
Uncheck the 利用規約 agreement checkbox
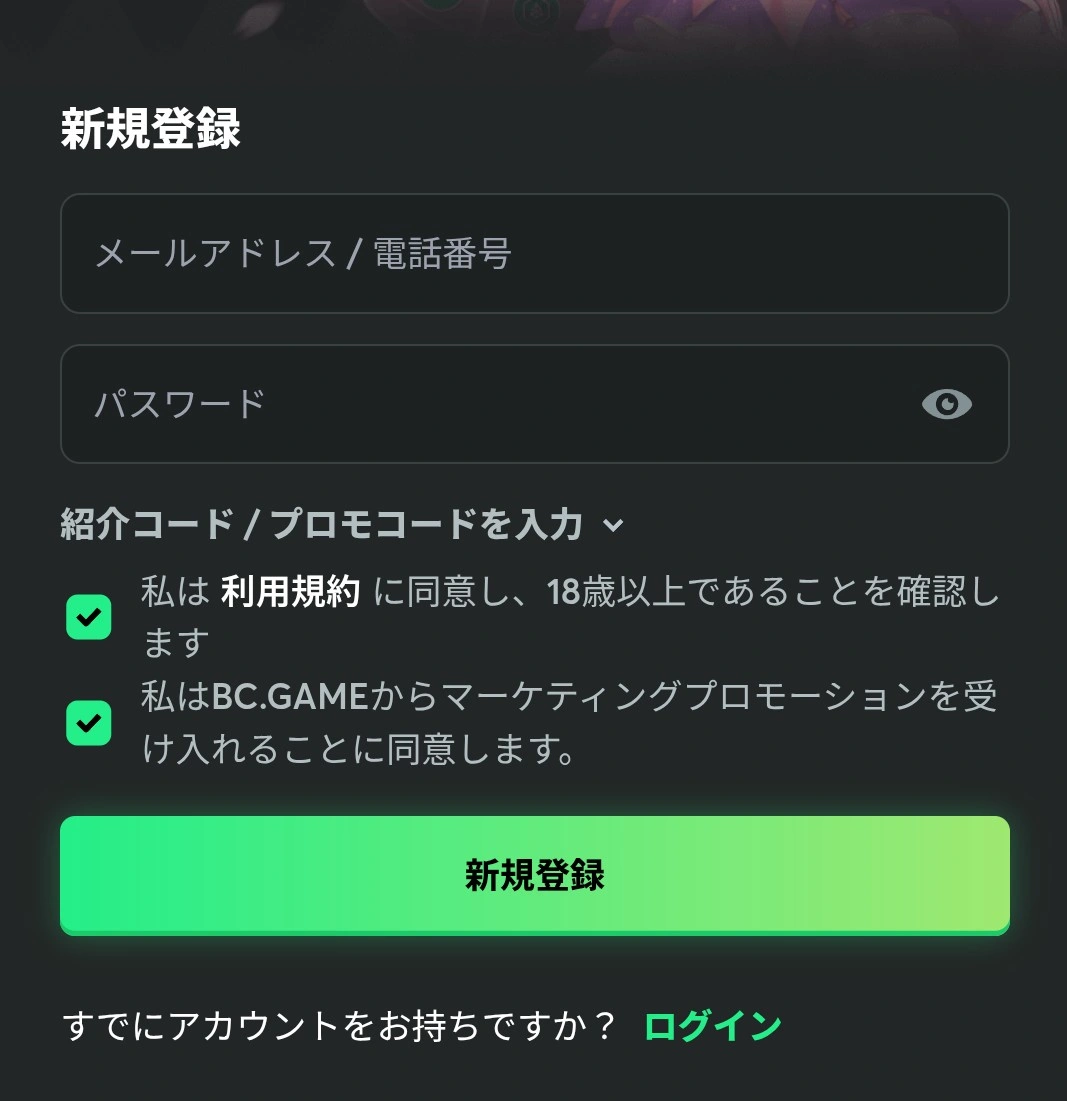coord(89,617)
